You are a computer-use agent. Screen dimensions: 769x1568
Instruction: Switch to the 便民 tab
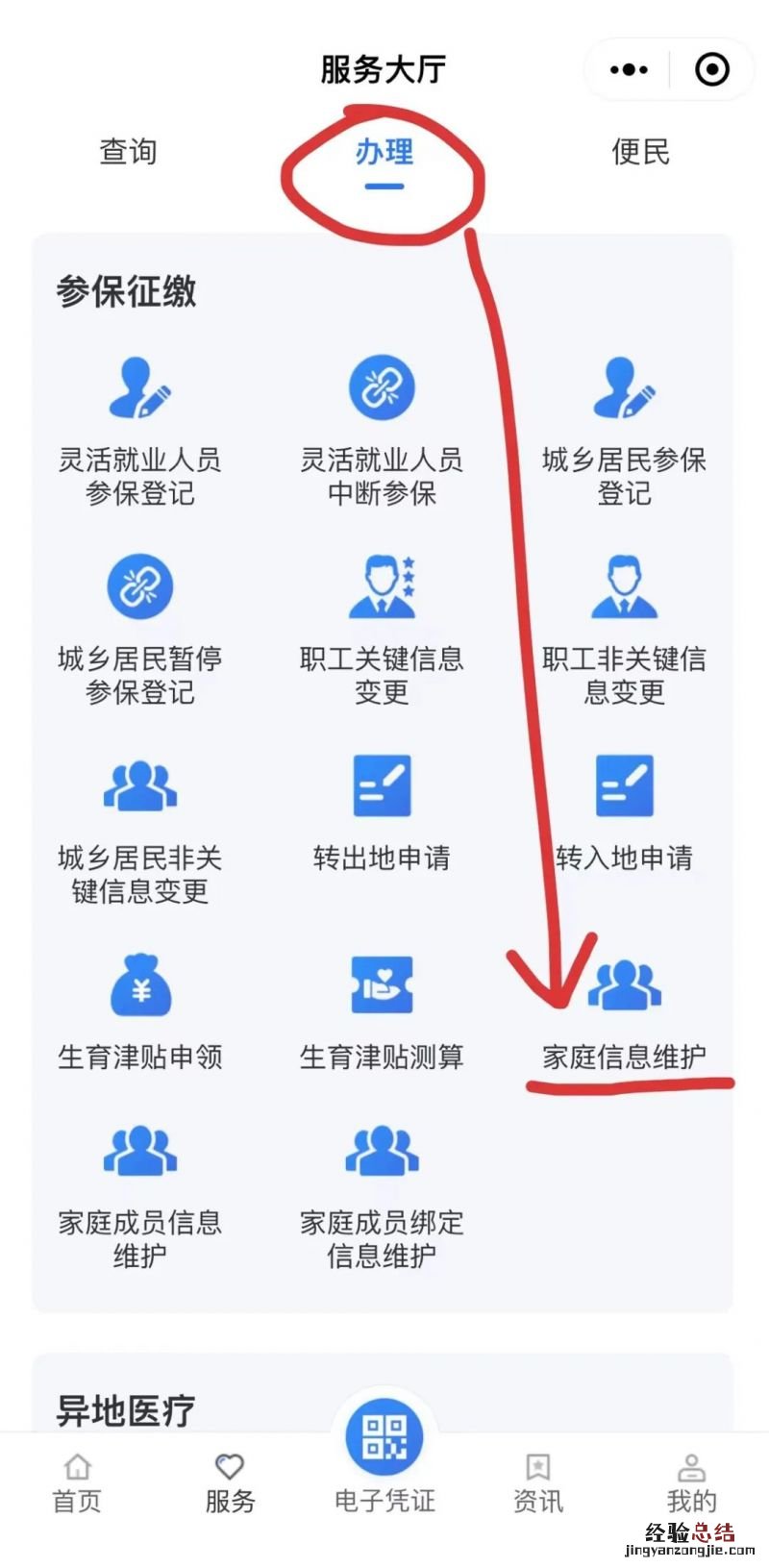pos(640,152)
